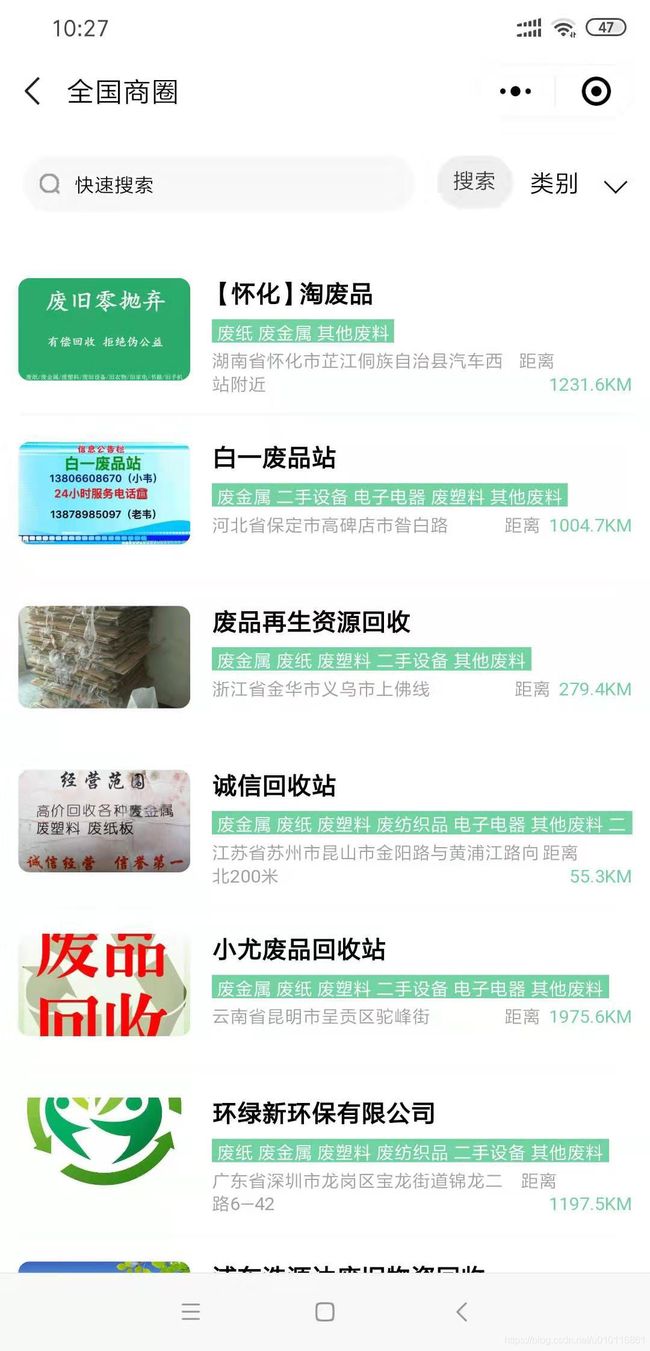This screenshot has width=650, height=1351.
Task: Open the 白一废品站 listing
Action: click(x=325, y=494)
